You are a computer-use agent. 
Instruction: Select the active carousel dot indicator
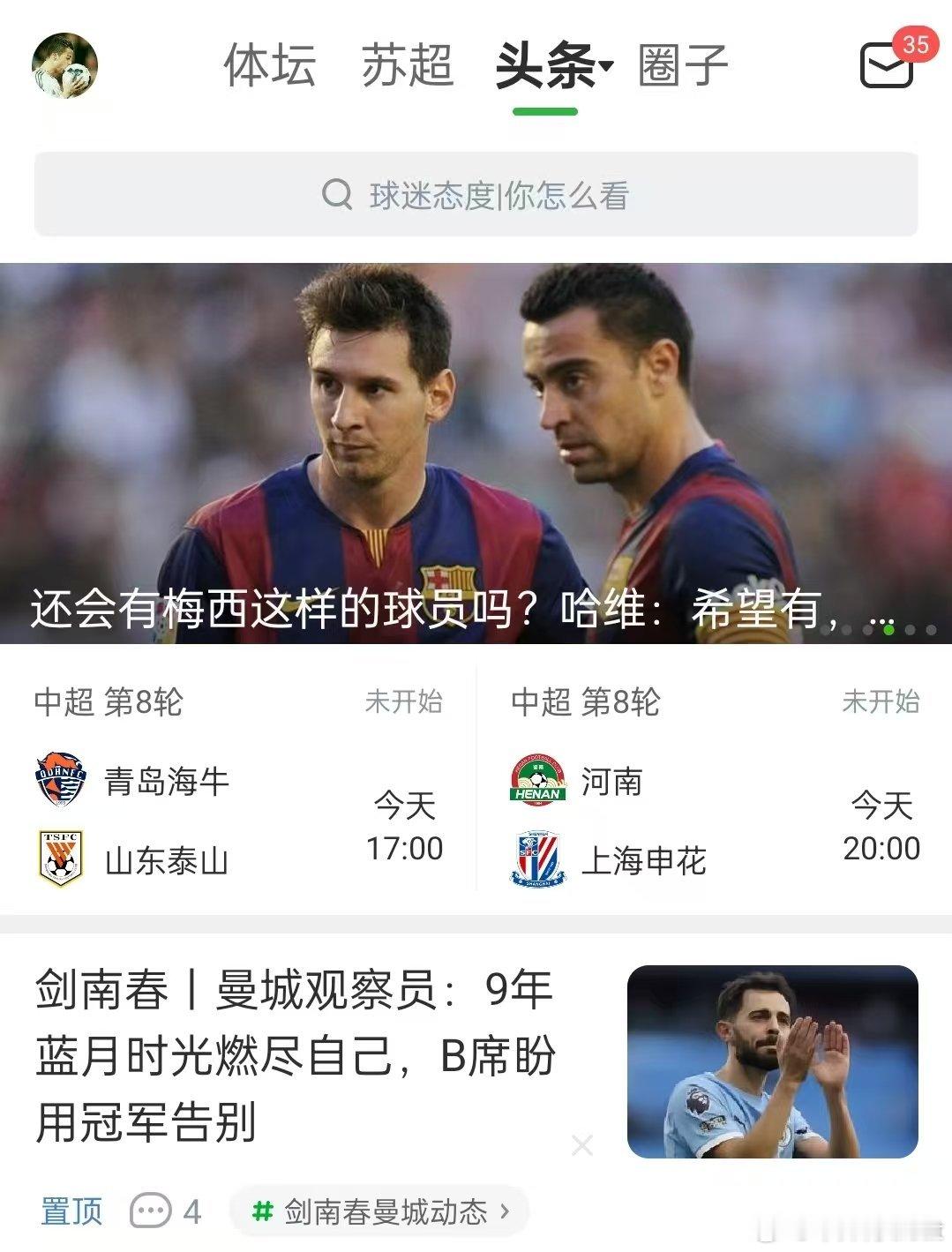[x=888, y=629]
